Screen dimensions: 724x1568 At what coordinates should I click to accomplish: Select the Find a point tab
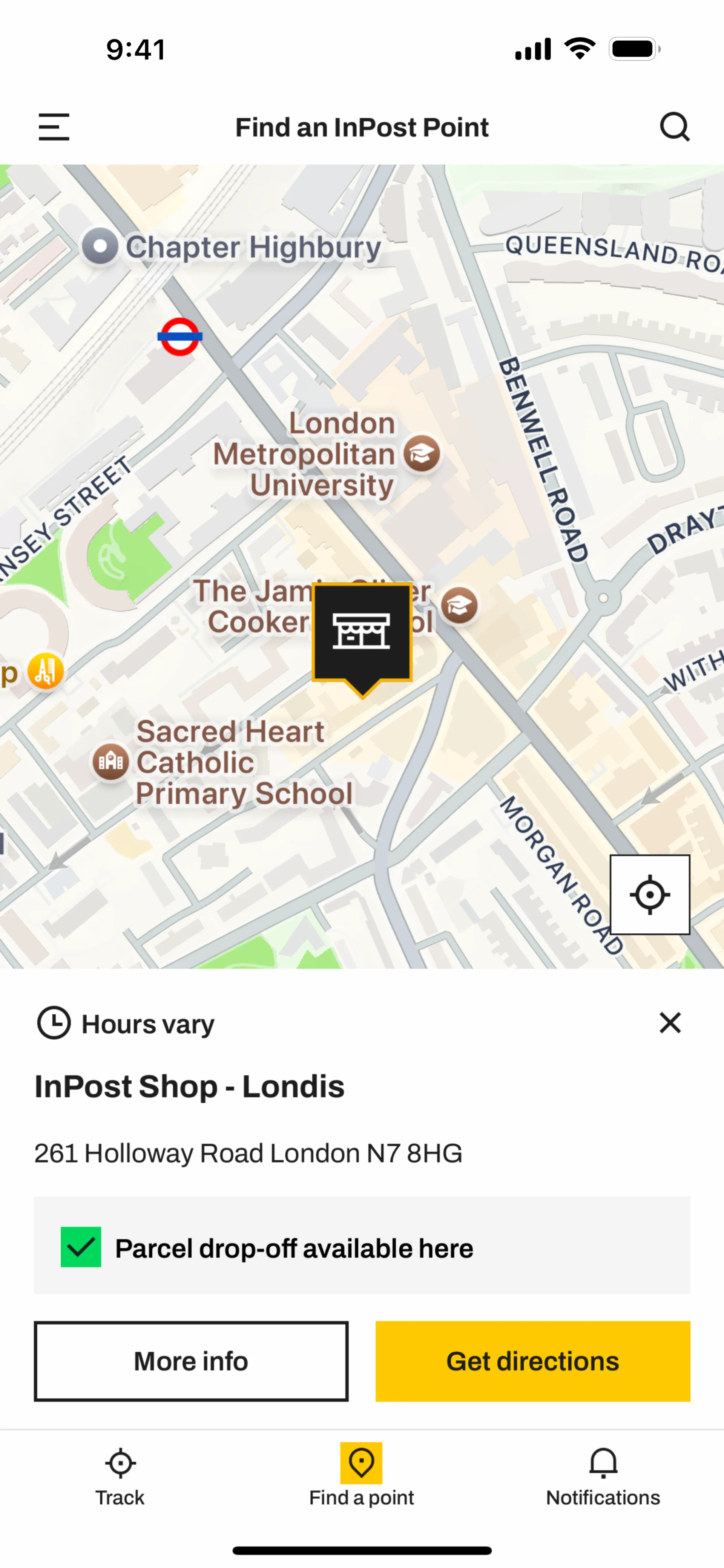(x=361, y=1476)
